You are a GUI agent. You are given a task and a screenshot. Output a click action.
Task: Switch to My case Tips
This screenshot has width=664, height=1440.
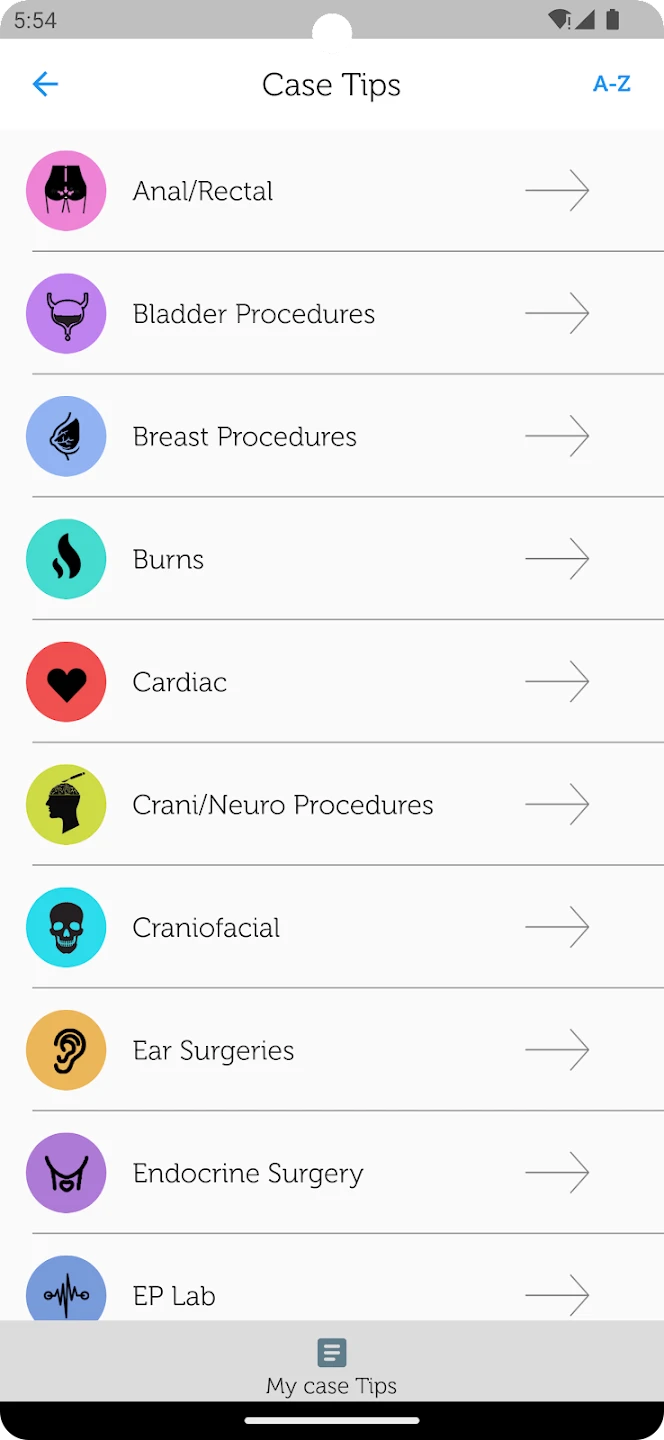click(x=331, y=1366)
